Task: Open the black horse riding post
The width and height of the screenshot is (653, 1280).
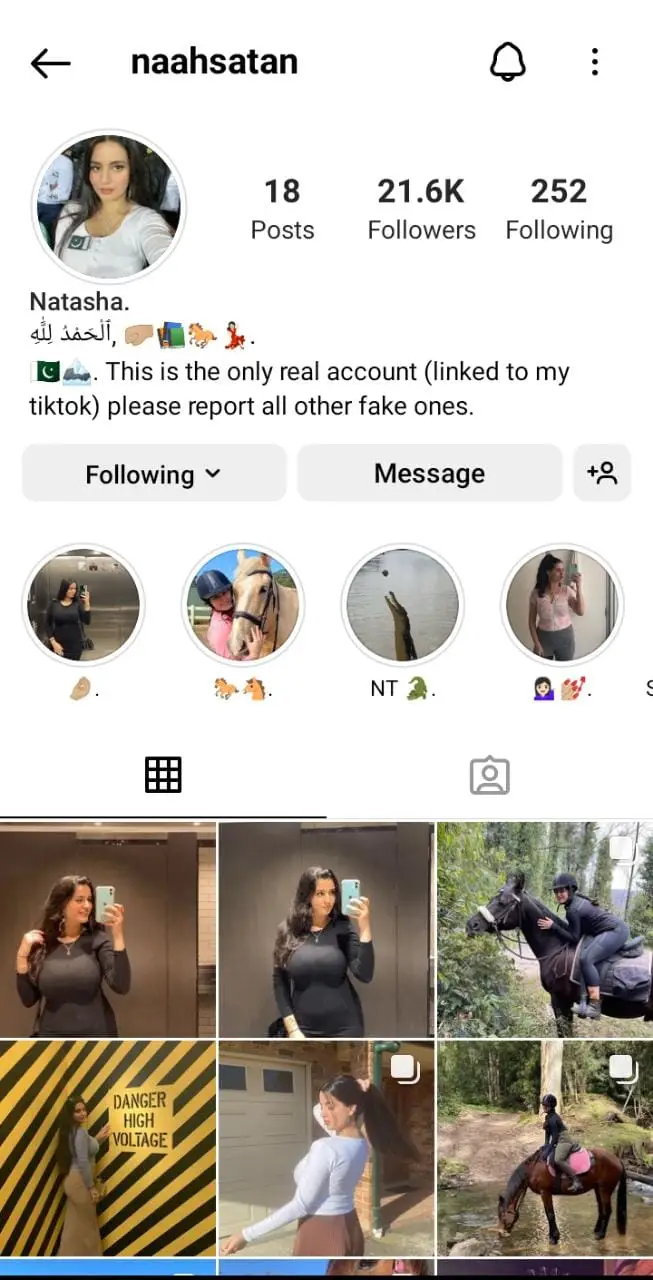Action: pyautogui.click(x=545, y=929)
